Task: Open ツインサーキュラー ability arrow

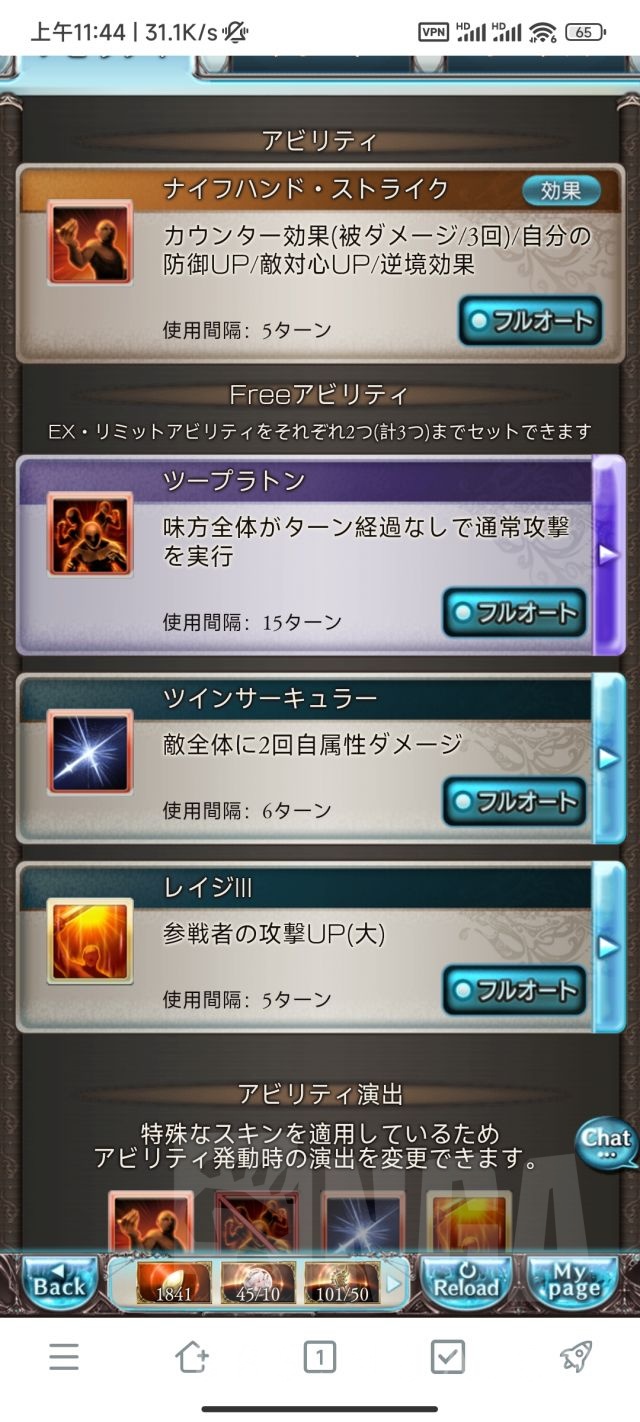Action: click(x=607, y=758)
